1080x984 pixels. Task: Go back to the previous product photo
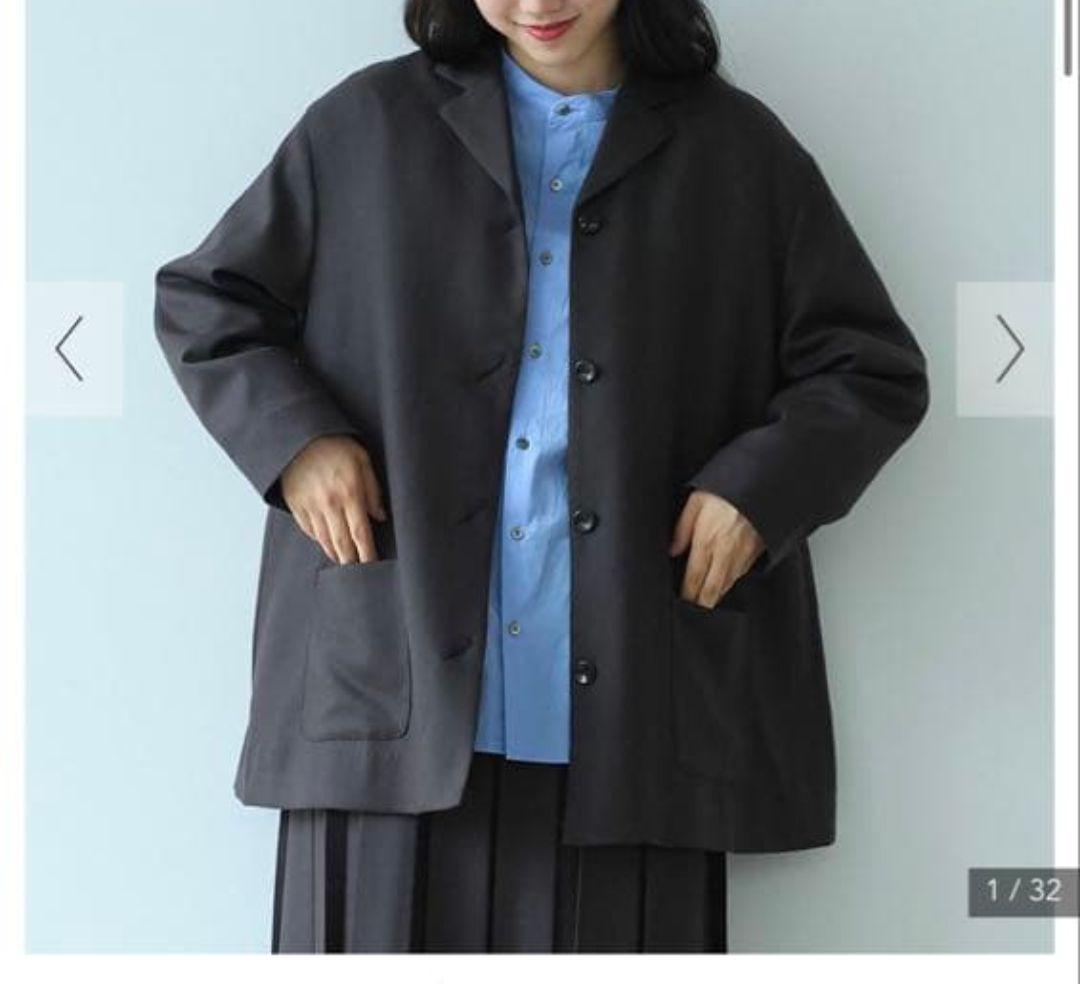[x=72, y=348]
